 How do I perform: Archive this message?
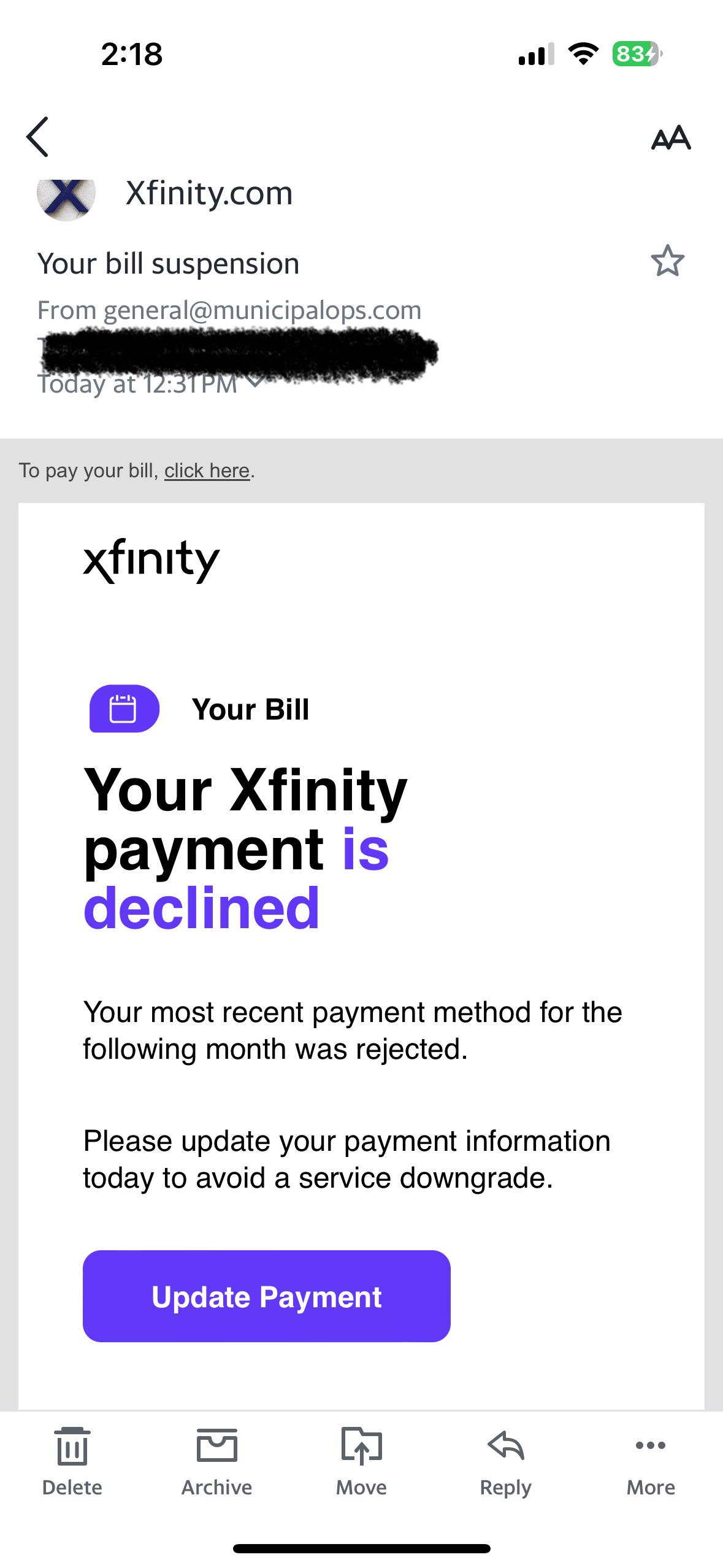[216, 1462]
